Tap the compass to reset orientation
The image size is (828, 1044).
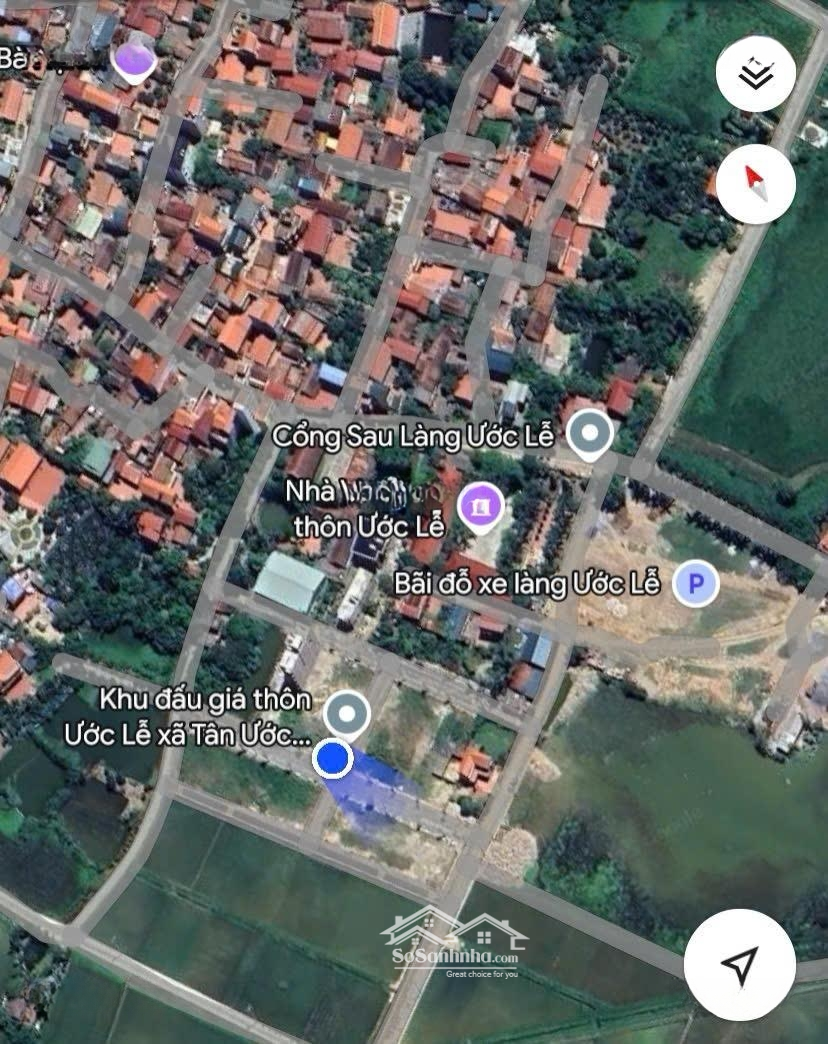(x=756, y=183)
